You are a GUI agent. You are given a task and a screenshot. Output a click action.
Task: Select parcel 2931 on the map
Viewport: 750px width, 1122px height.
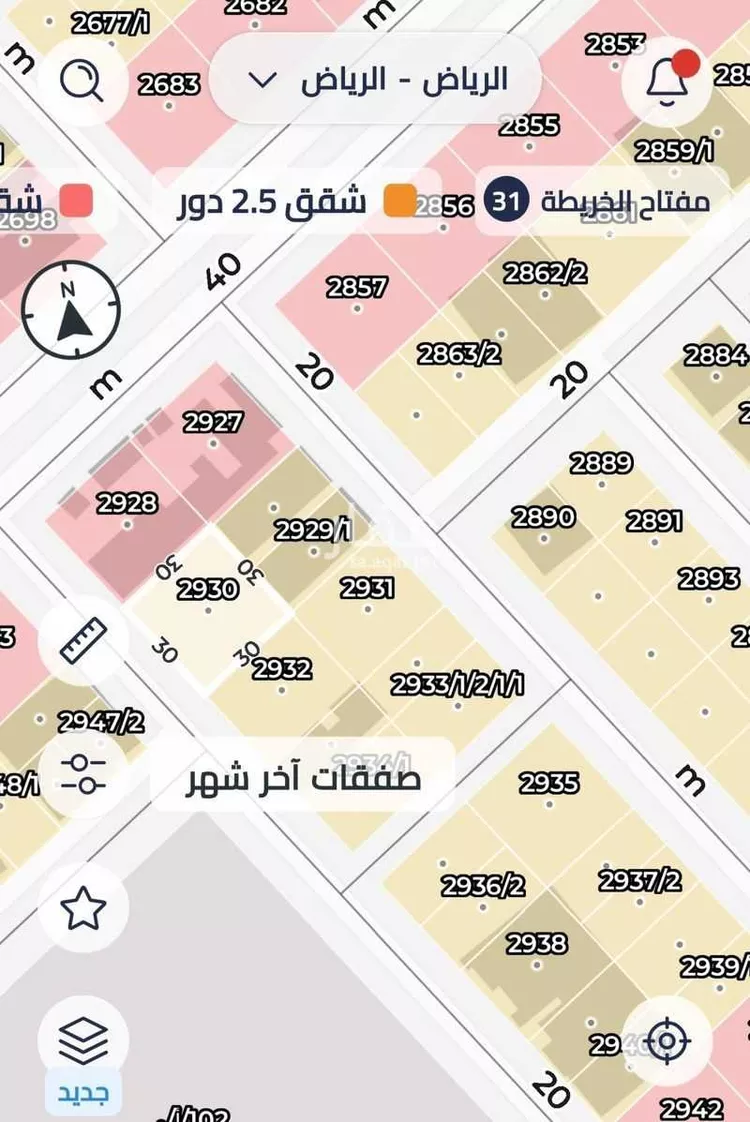(367, 588)
